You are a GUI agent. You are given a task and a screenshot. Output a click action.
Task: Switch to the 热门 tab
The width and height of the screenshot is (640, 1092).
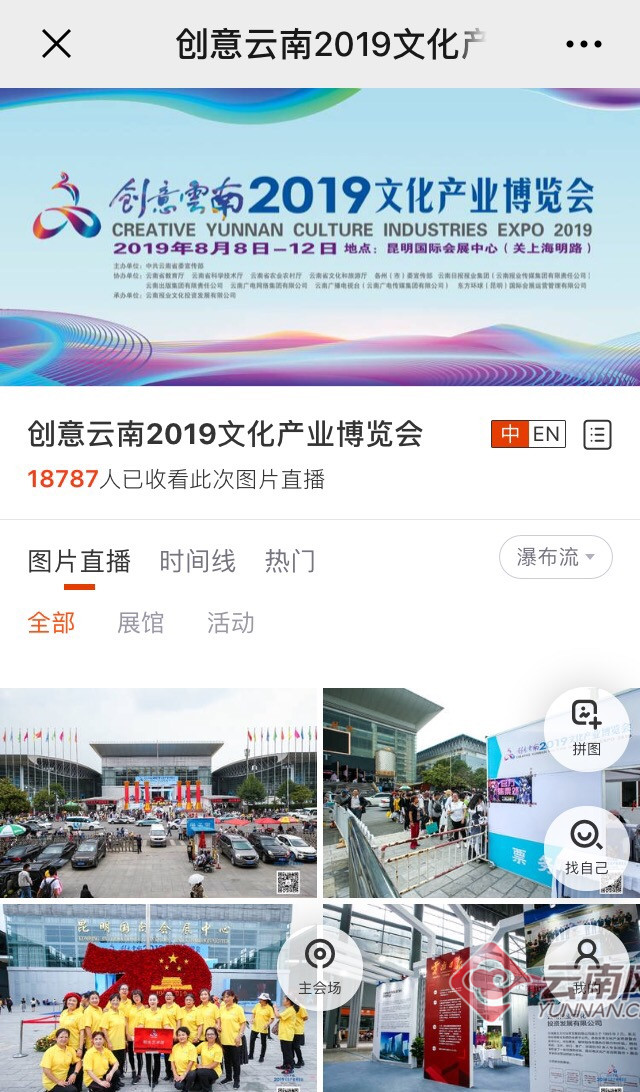click(x=290, y=562)
